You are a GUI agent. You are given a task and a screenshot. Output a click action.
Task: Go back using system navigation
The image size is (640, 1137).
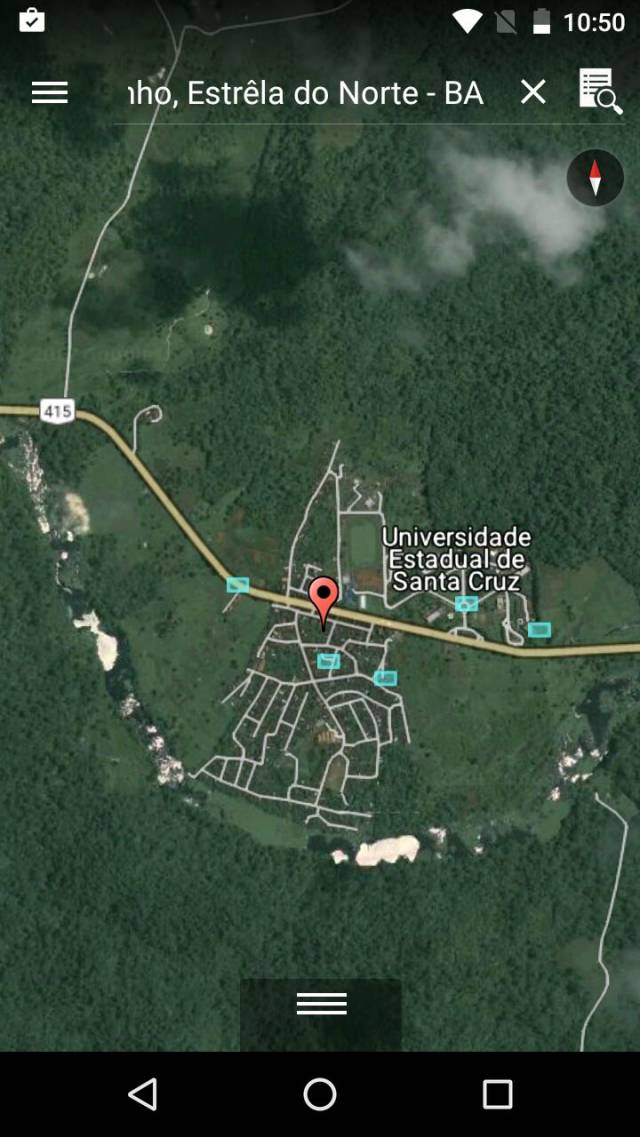coord(143,1094)
